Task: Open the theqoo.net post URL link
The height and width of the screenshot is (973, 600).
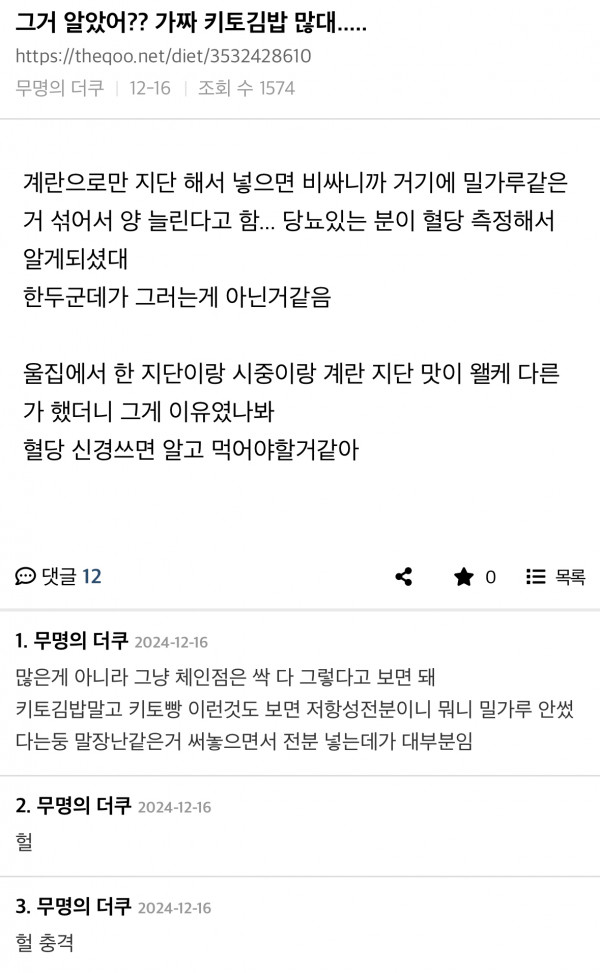Action: 163,56
